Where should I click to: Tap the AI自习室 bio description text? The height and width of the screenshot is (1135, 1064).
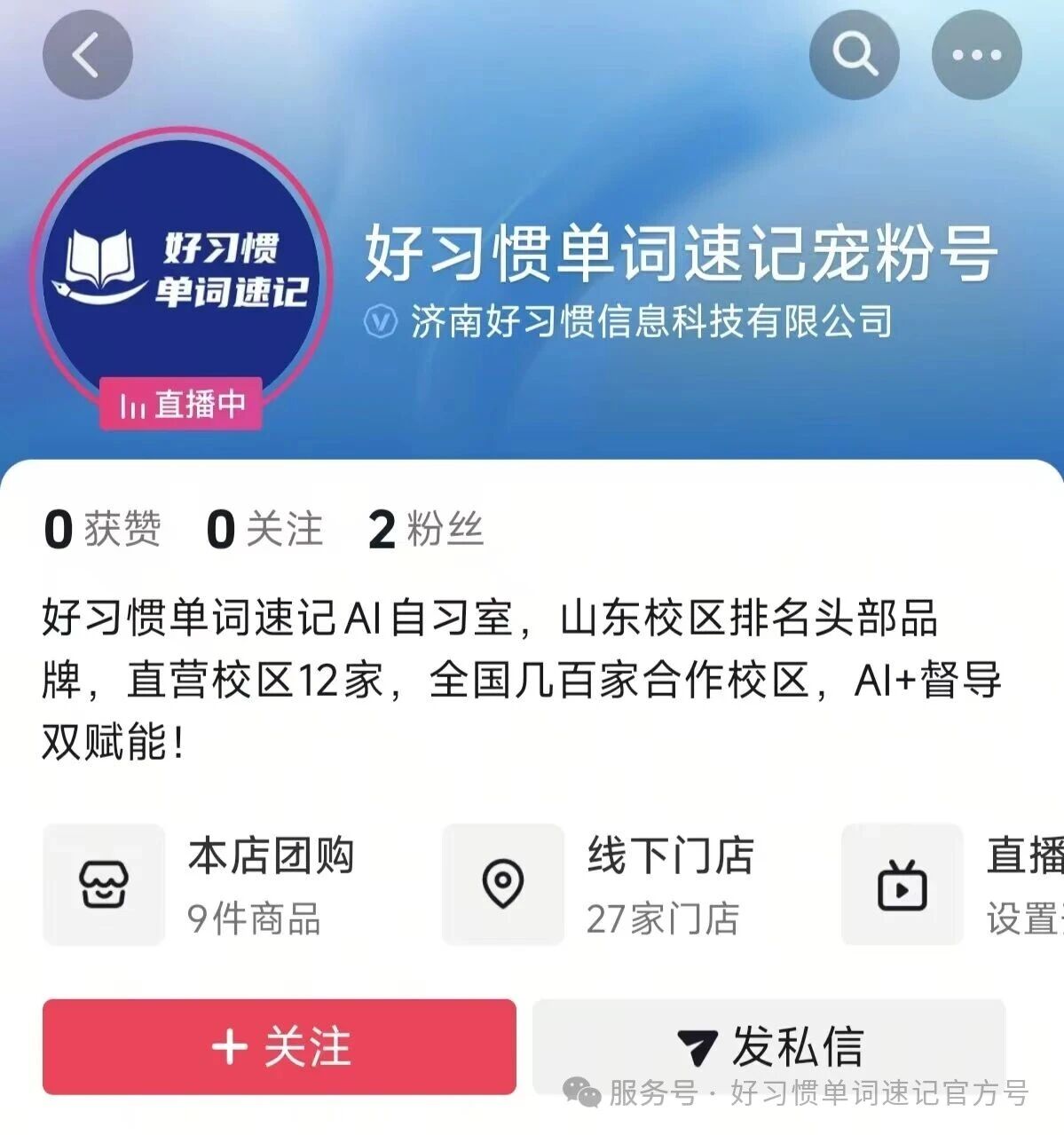tap(524, 676)
